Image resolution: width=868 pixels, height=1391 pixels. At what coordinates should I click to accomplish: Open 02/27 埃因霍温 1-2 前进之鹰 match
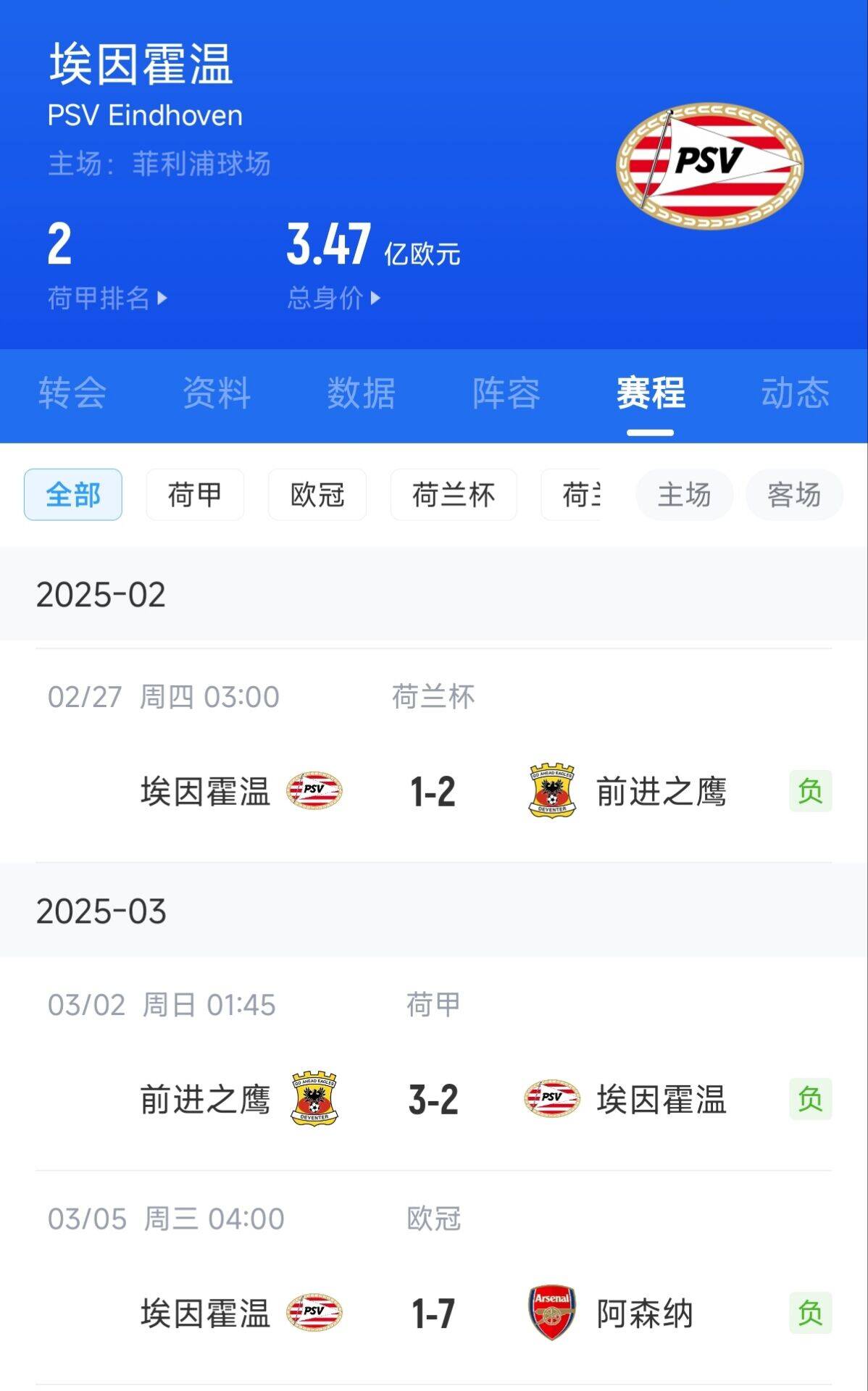pyautogui.click(x=433, y=791)
